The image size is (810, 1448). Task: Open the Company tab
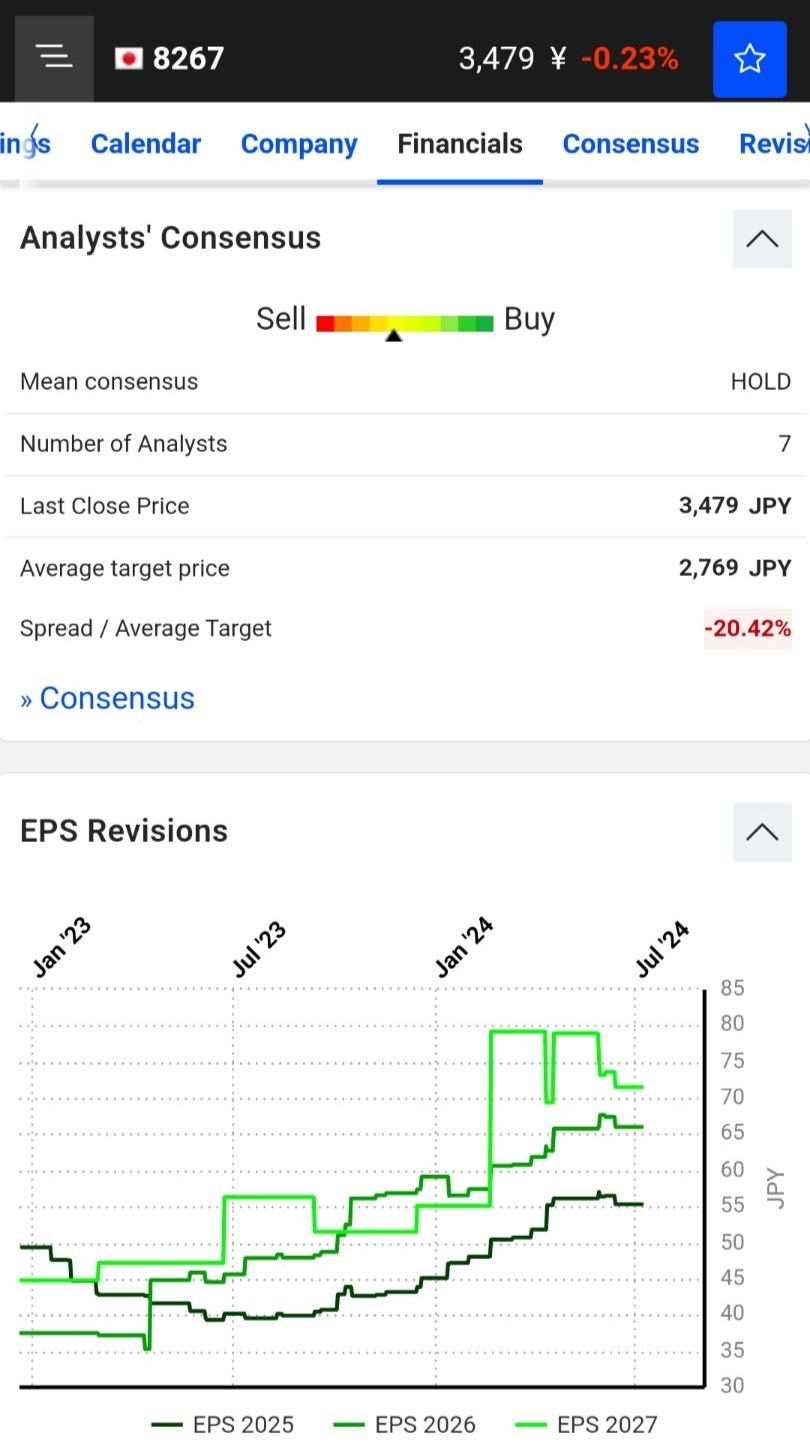[x=299, y=144]
